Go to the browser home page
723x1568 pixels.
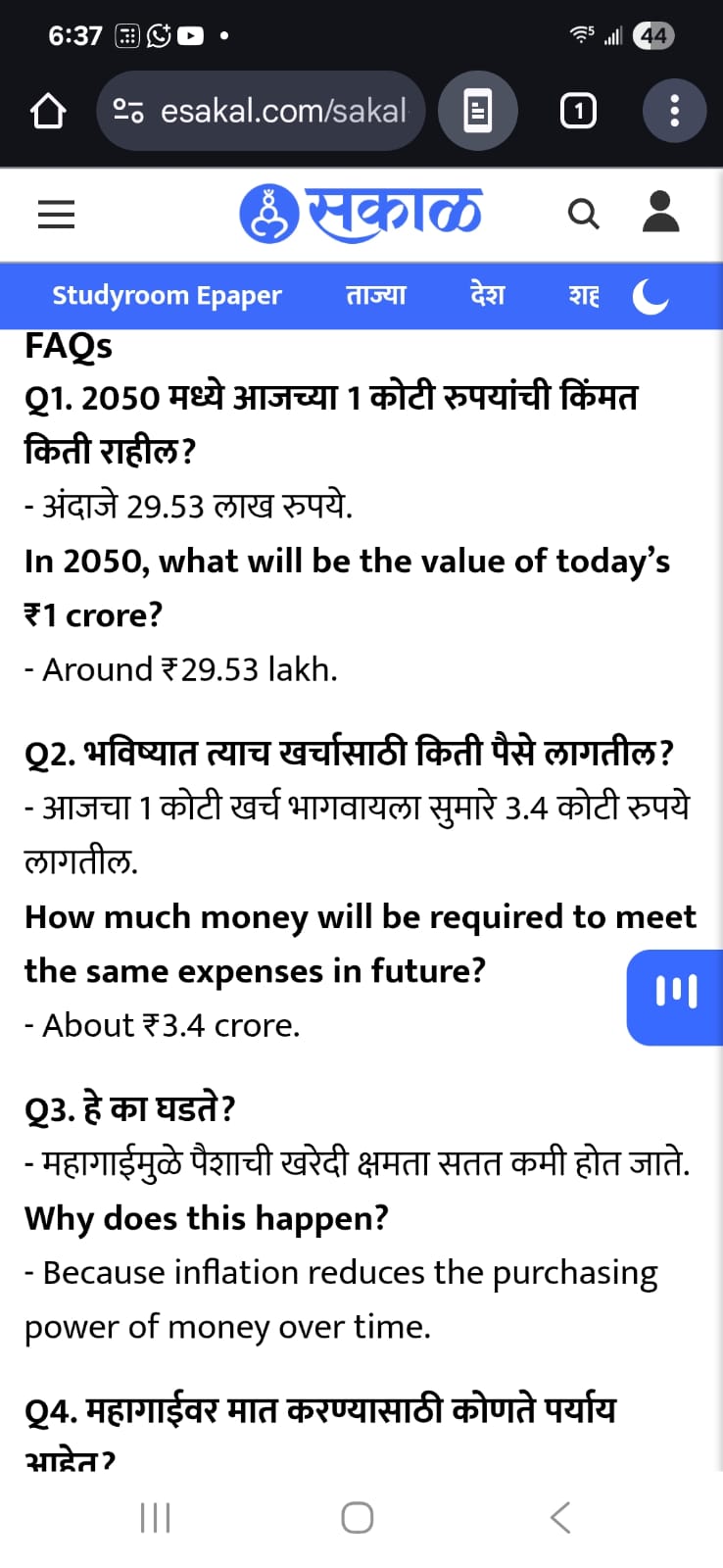pyautogui.click(x=48, y=112)
